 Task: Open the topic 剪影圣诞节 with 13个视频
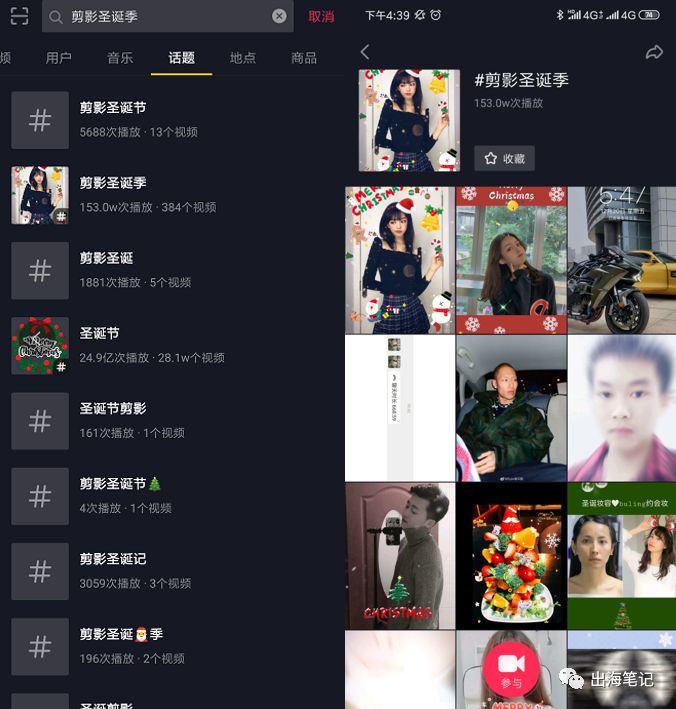[170, 119]
